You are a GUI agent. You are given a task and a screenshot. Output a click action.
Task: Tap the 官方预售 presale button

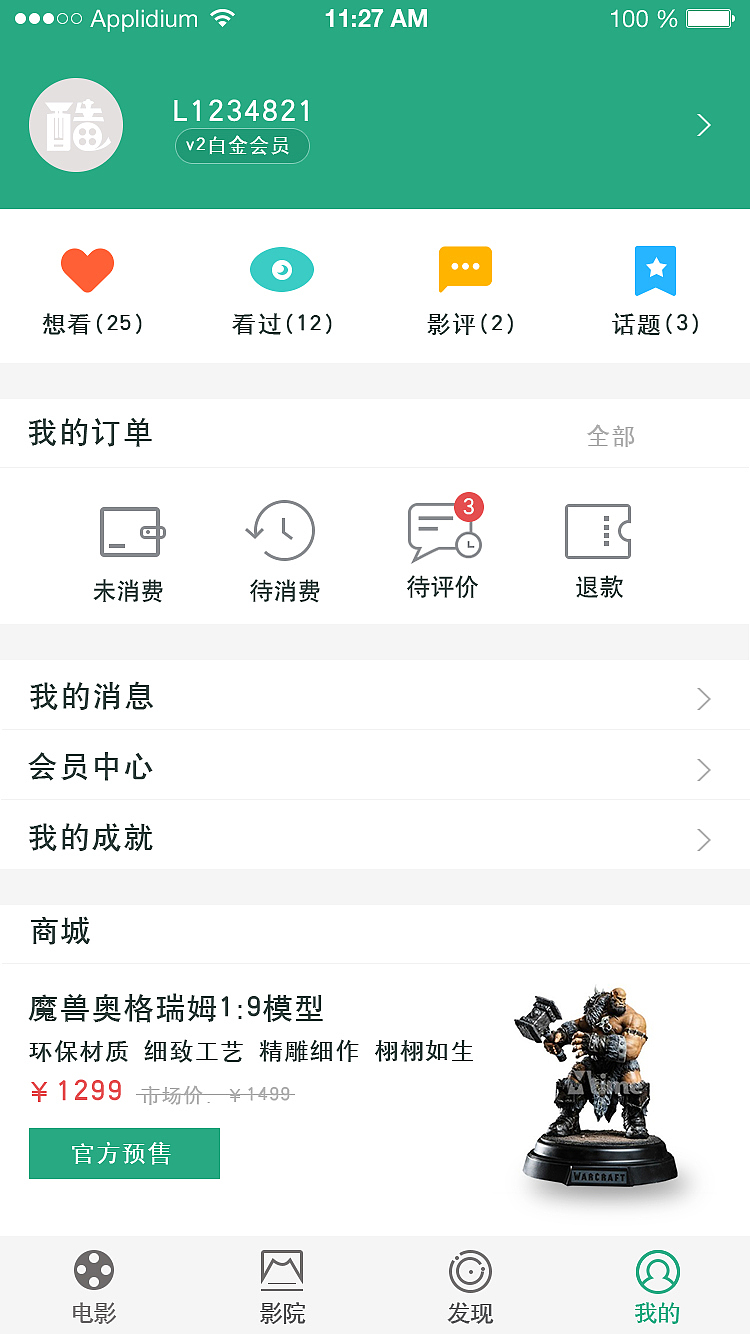pyautogui.click(x=124, y=1153)
